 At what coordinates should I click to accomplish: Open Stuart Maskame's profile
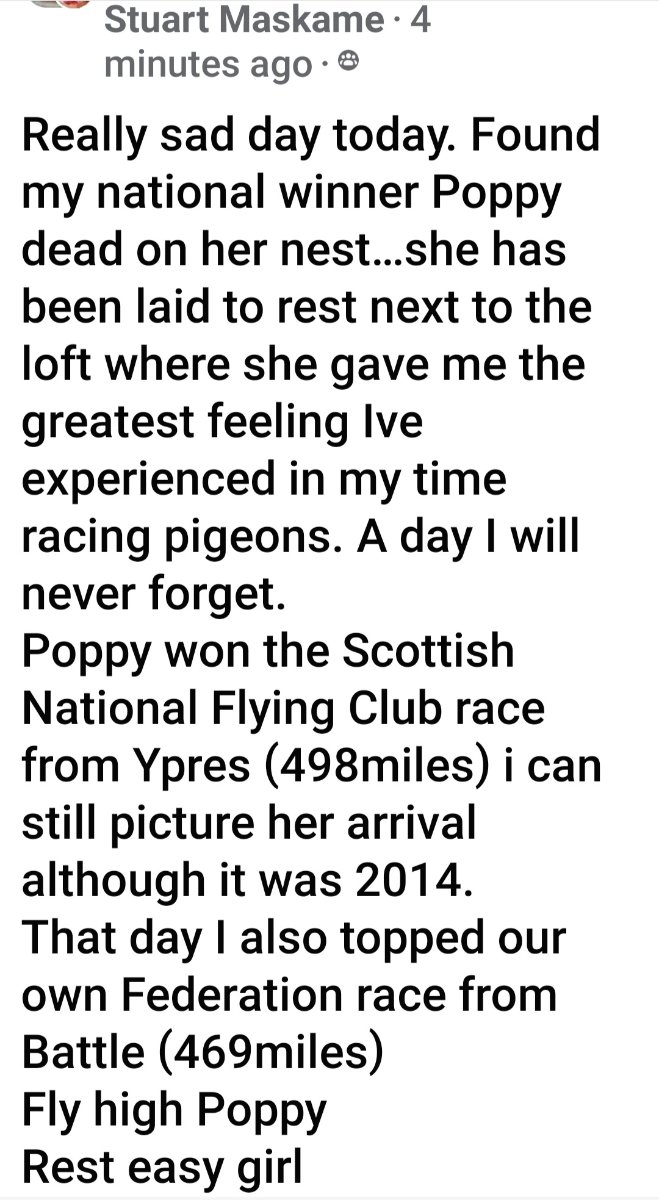click(x=243, y=19)
